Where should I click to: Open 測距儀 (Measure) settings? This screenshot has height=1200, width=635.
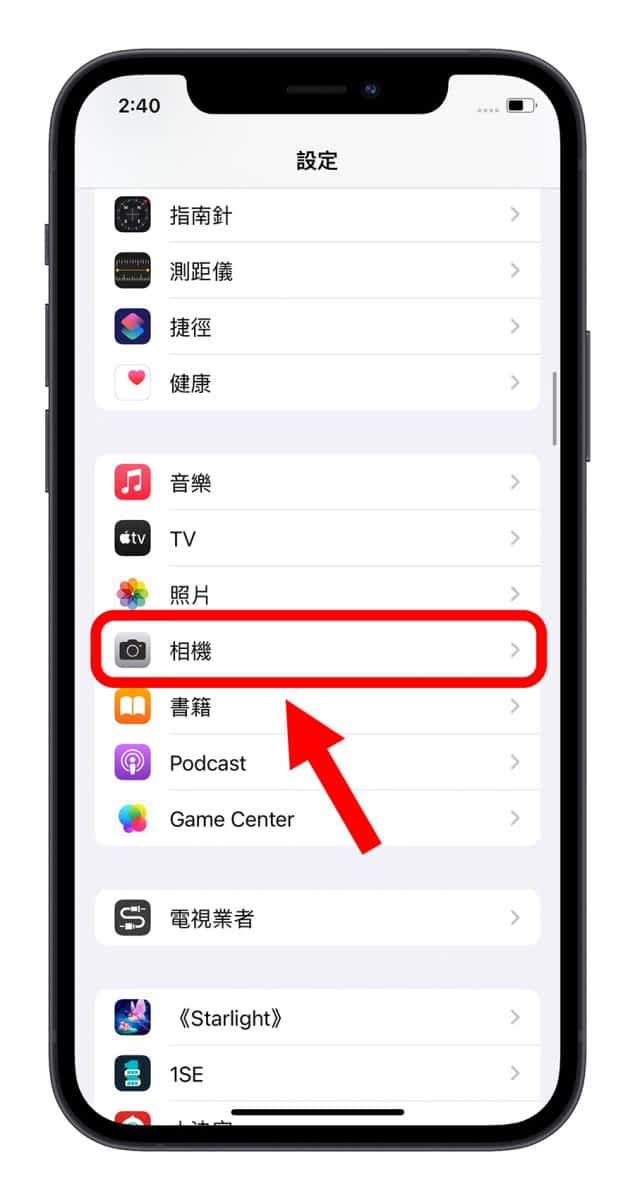click(316, 271)
